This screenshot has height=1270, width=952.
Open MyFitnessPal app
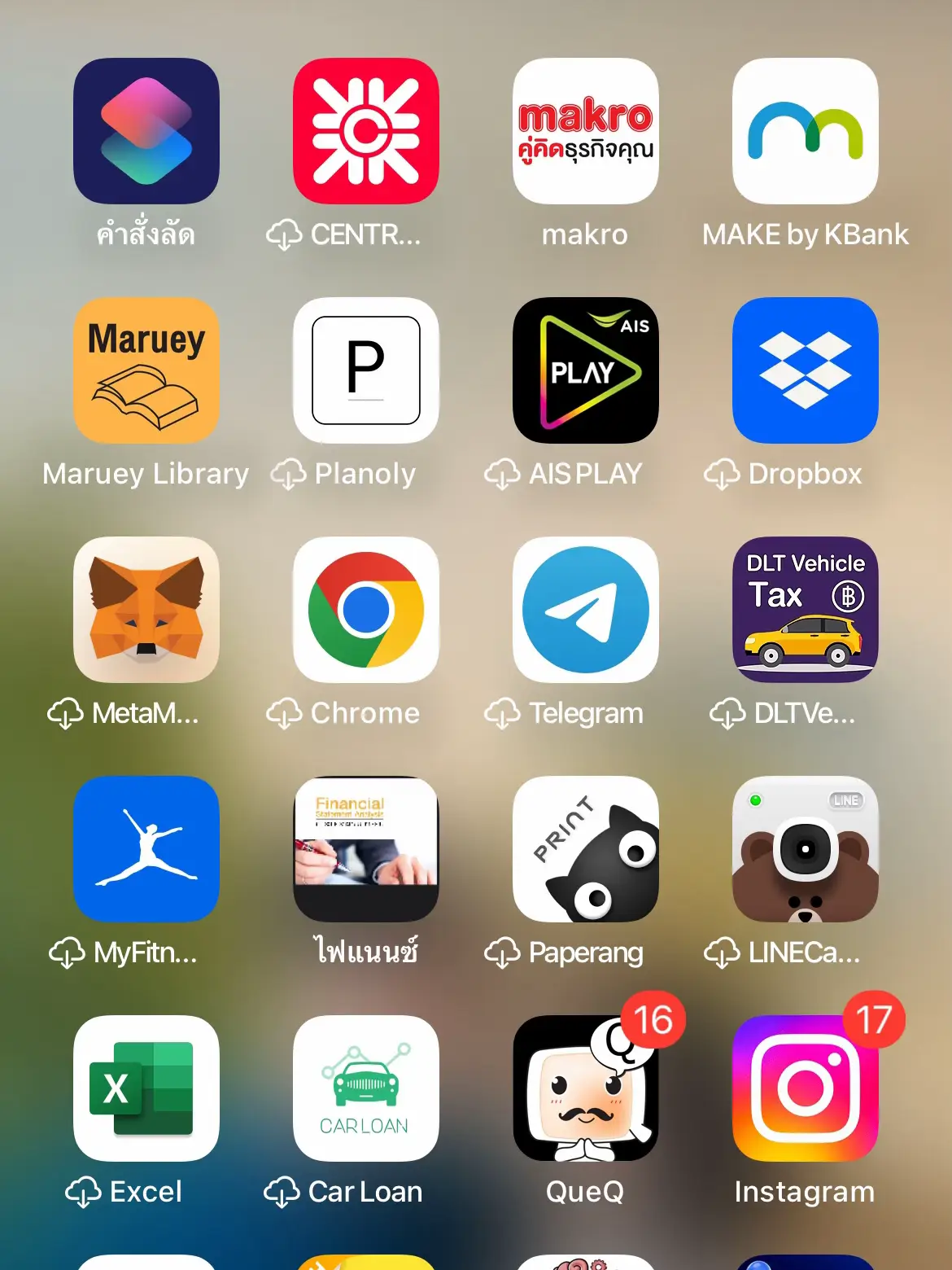[x=146, y=849]
